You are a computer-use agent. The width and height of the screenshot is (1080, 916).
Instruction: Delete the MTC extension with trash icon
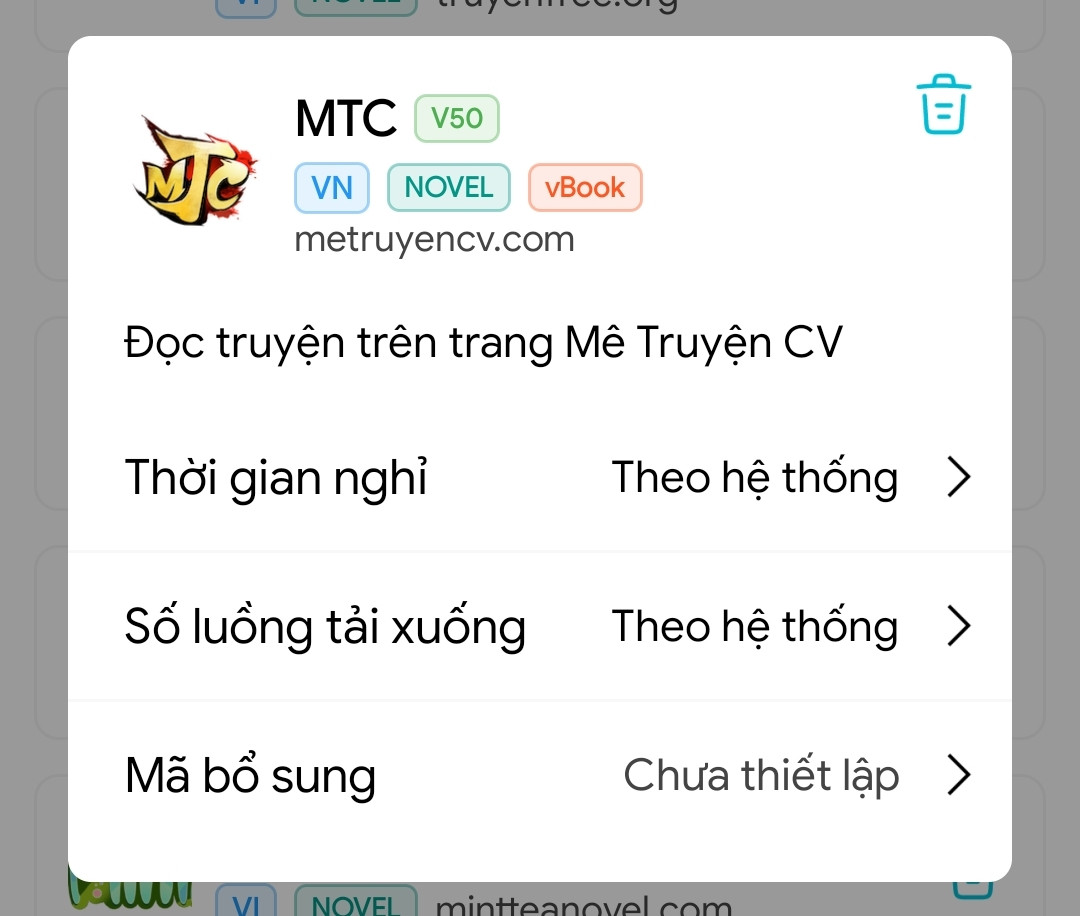943,105
